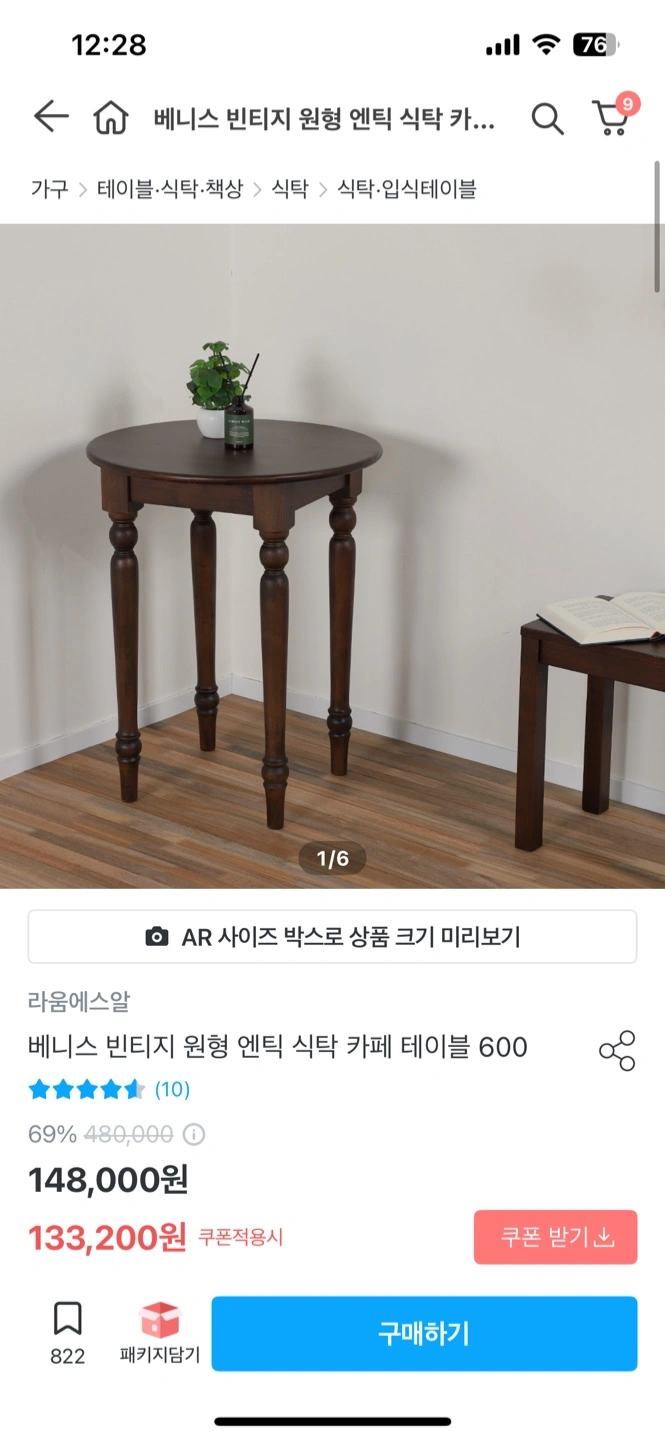Go back using the arrow icon
The image size is (665, 1440).
click(x=50, y=117)
